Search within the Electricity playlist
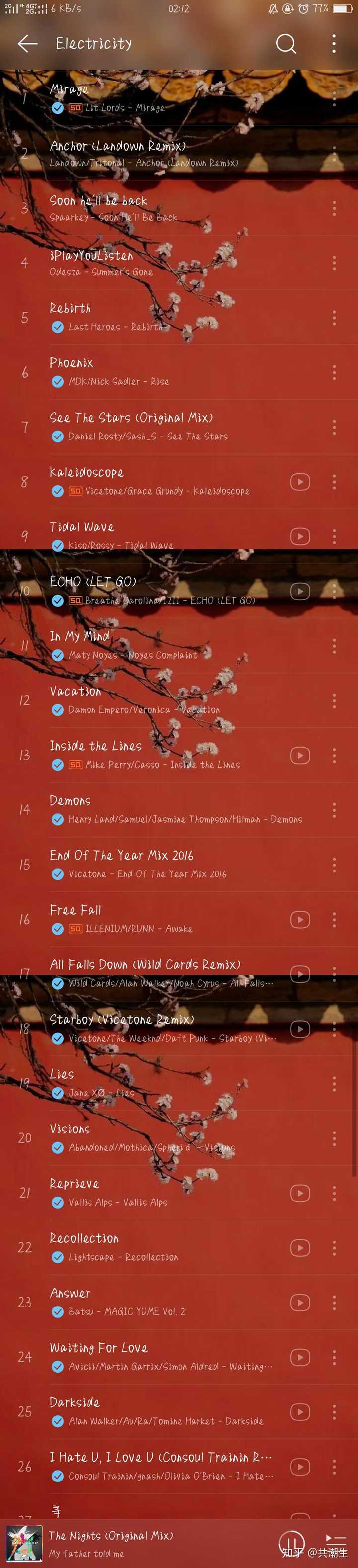 (x=286, y=43)
